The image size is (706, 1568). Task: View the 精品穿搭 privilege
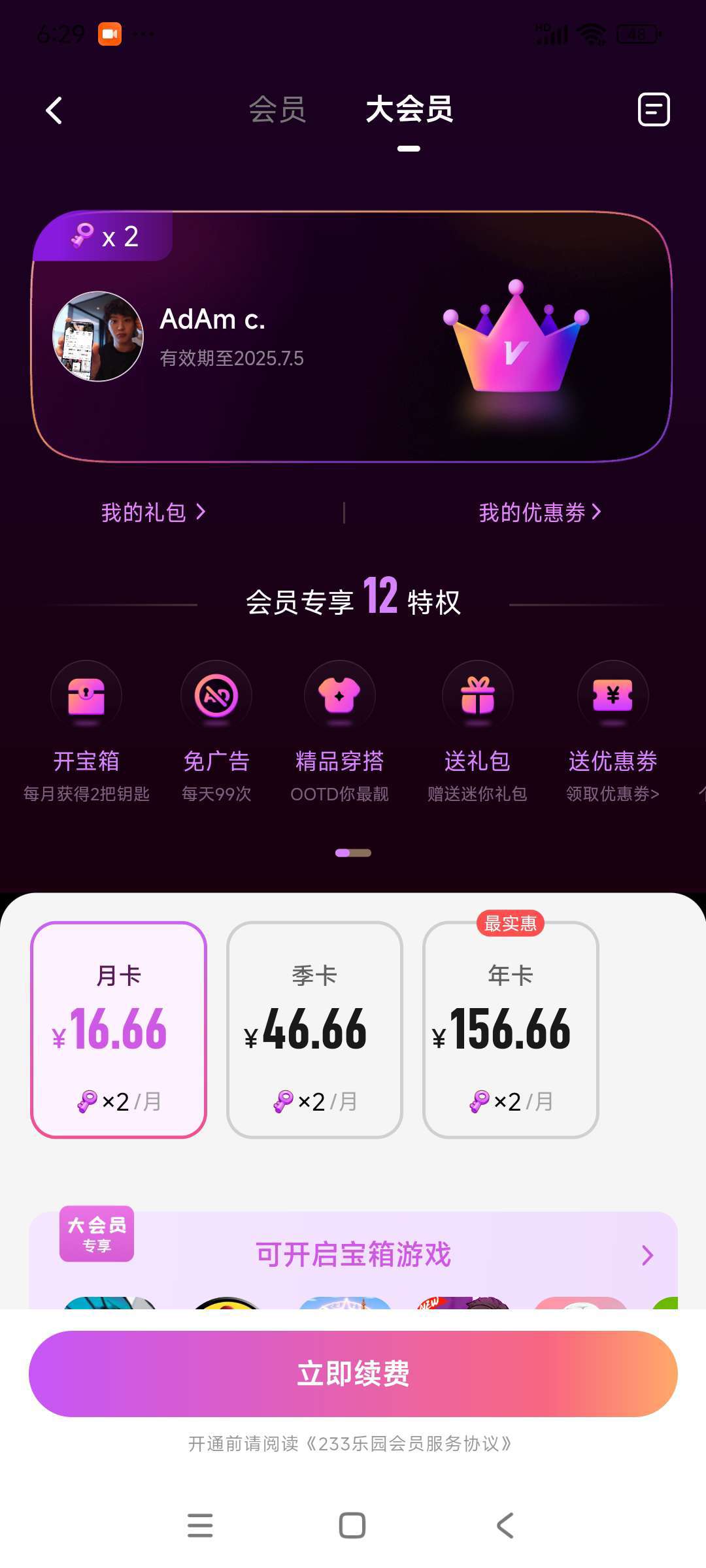340,732
